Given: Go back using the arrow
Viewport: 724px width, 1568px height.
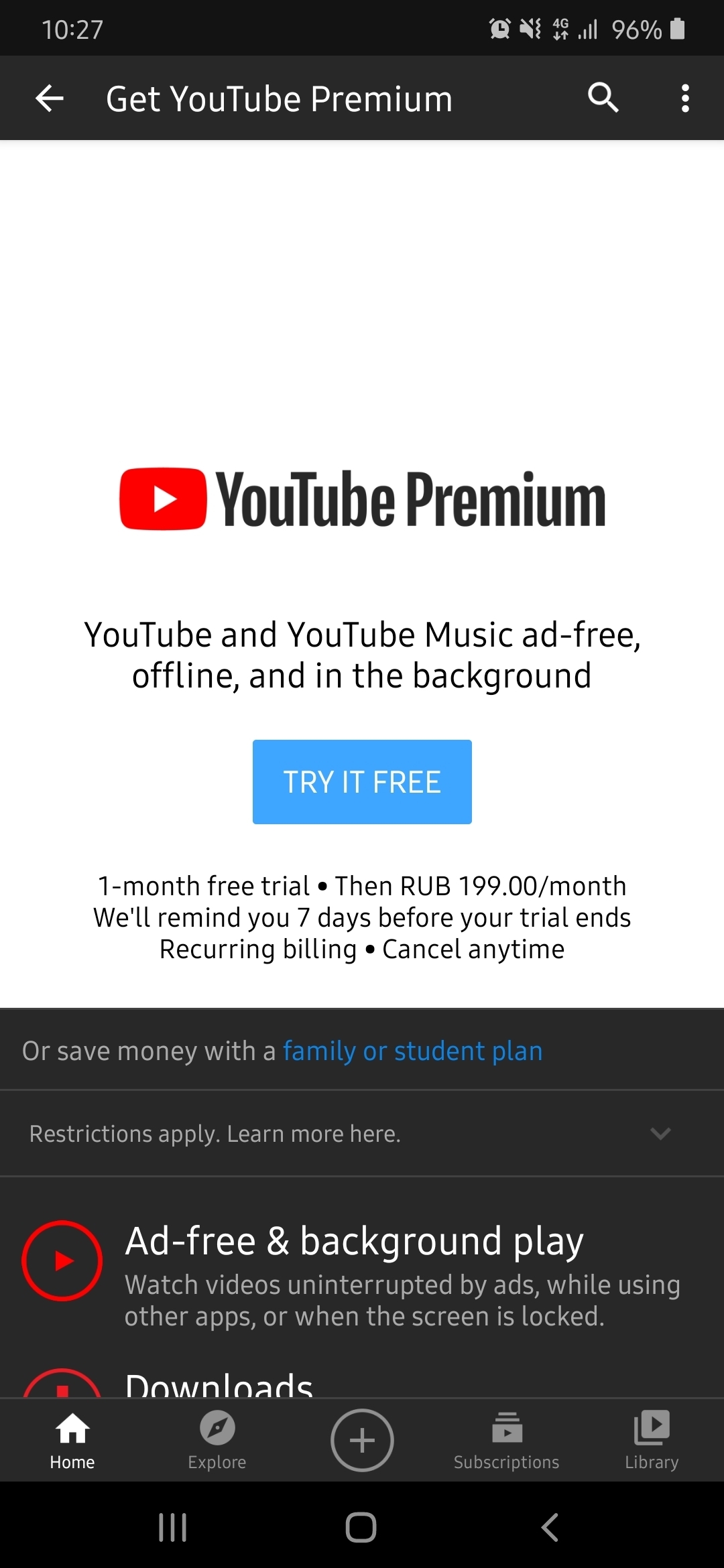Looking at the screenshot, I should [50, 99].
